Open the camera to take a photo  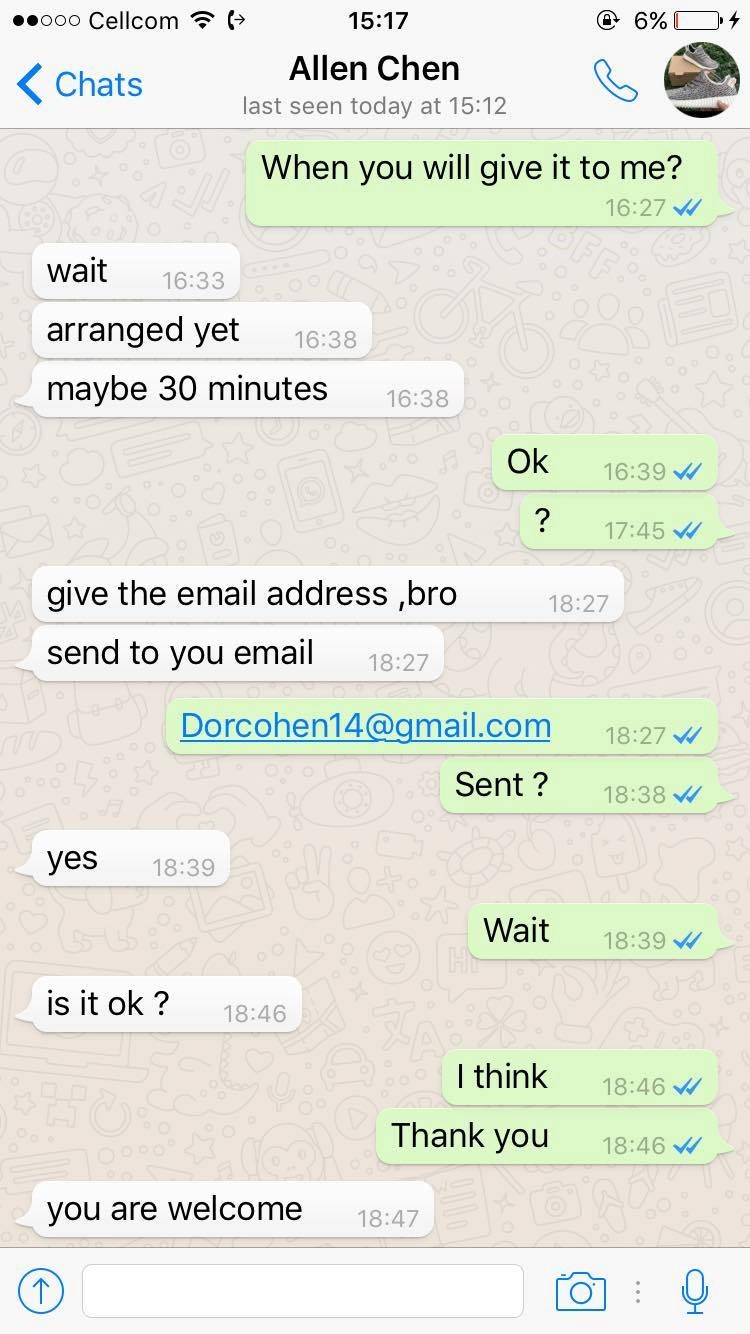pyautogui.click(x=580, y=1290)
